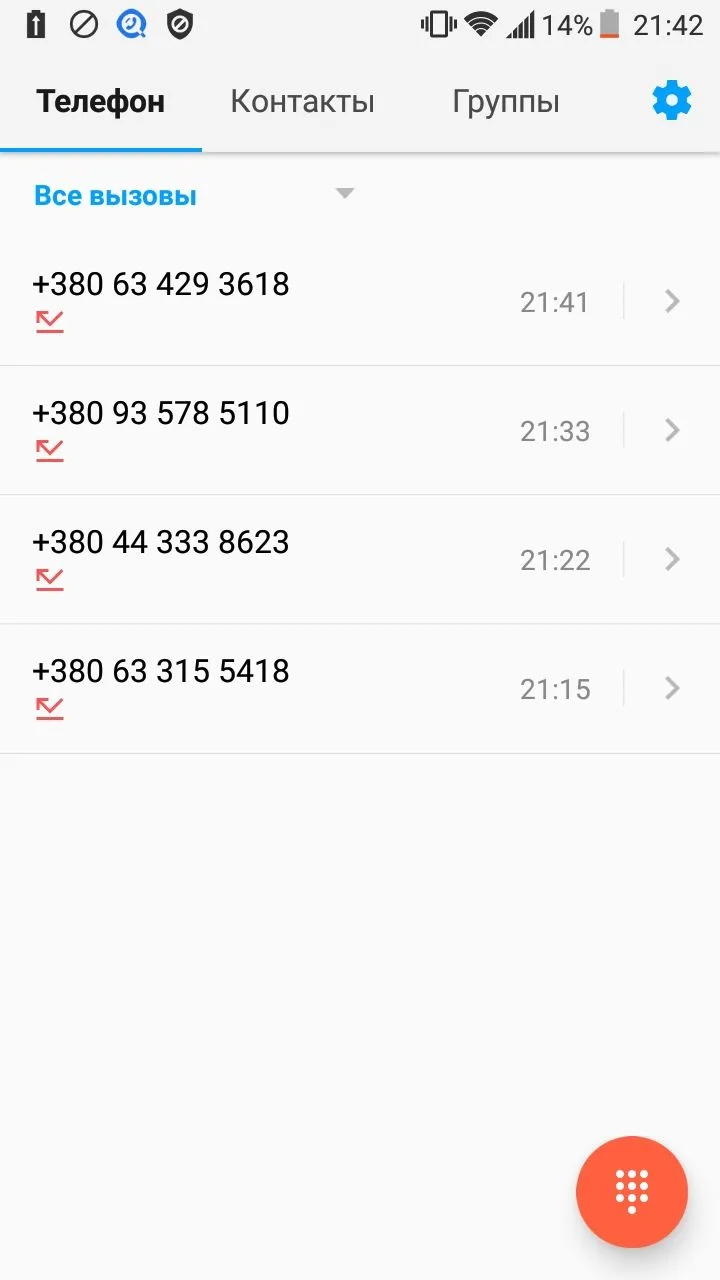Expand the Все вызовы call filter

[195, 195]
